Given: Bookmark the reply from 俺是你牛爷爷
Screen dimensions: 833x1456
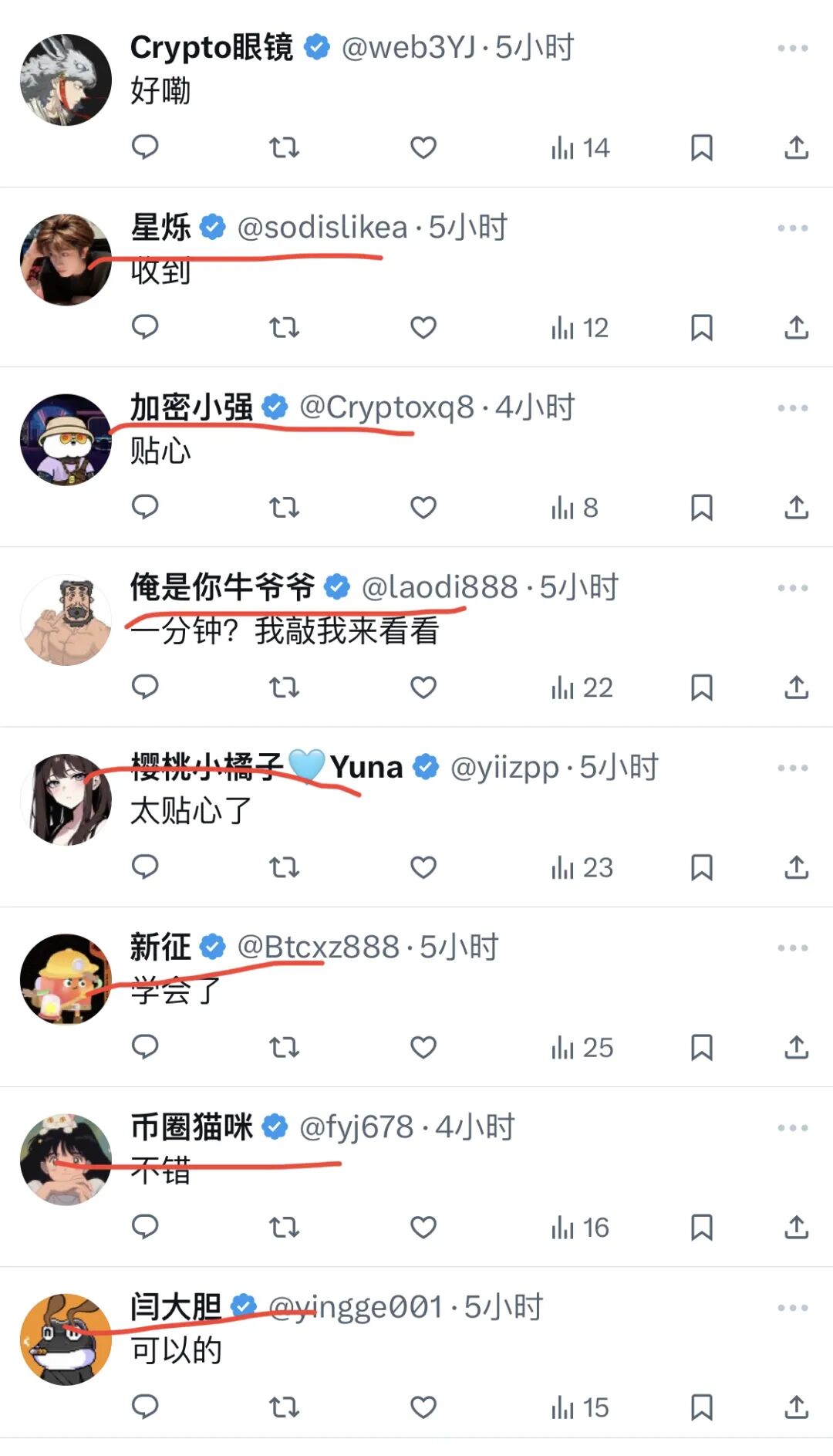Looking at the screenshot, I should point(701,687).
